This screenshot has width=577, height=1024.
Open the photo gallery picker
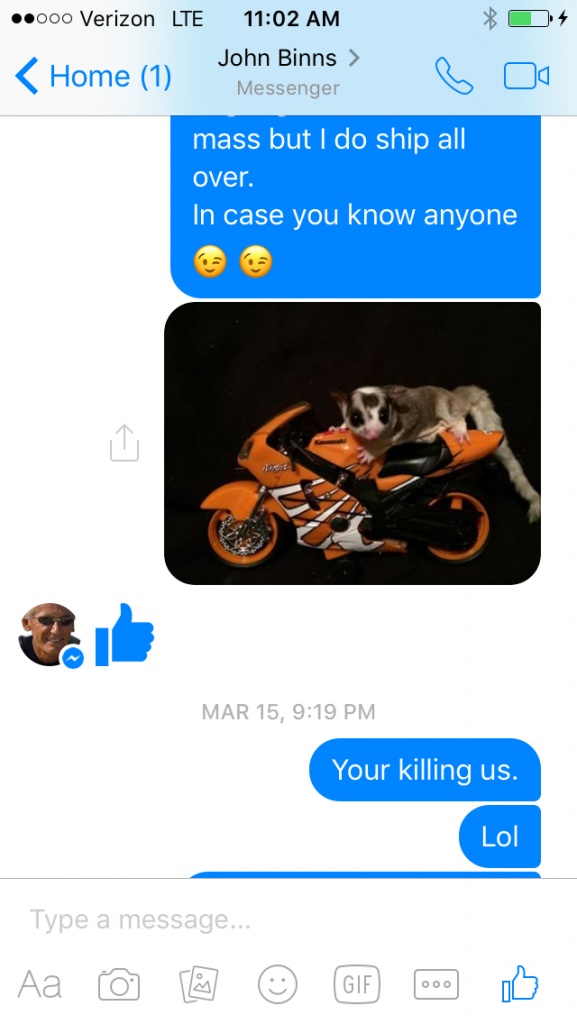point(198,984)
